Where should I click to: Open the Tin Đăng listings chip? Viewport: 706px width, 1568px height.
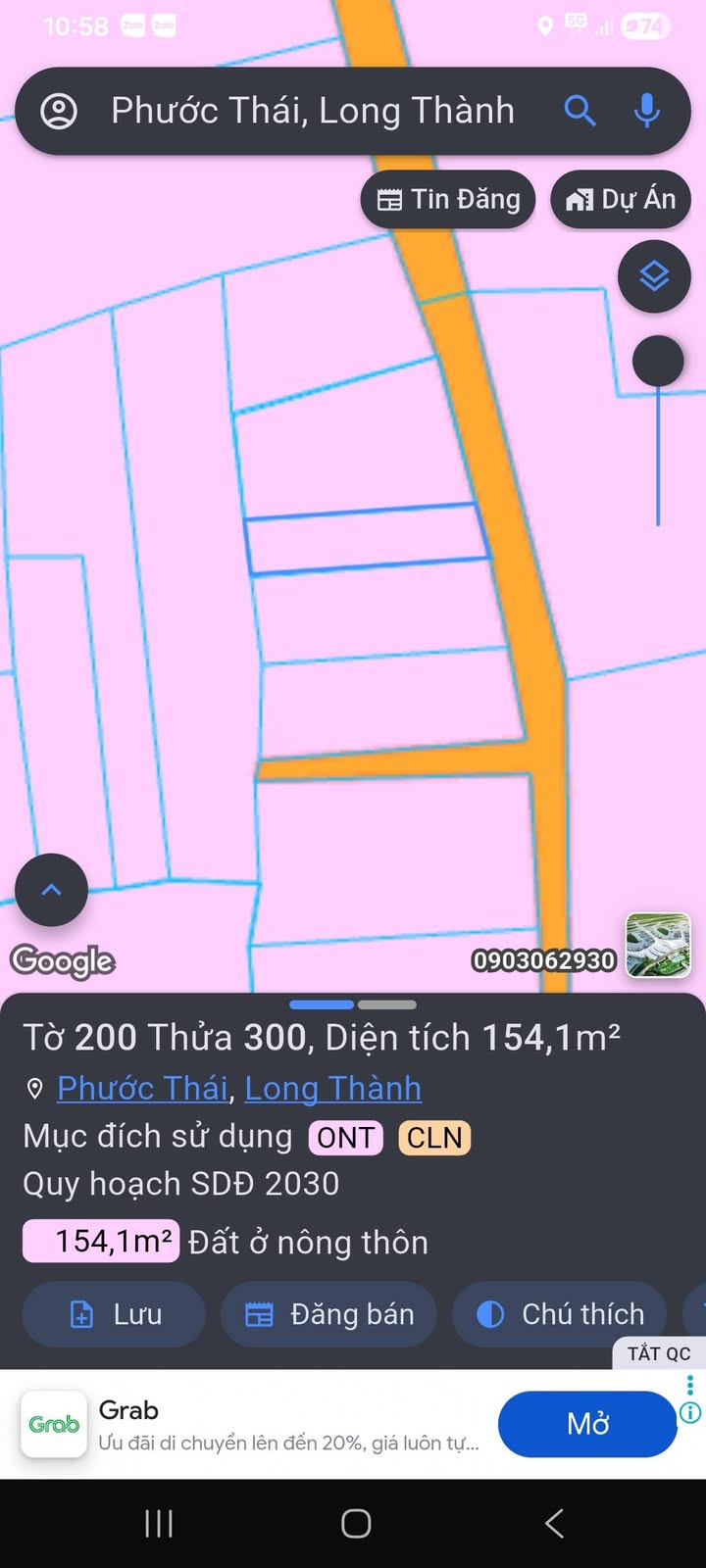coord(449,200)
